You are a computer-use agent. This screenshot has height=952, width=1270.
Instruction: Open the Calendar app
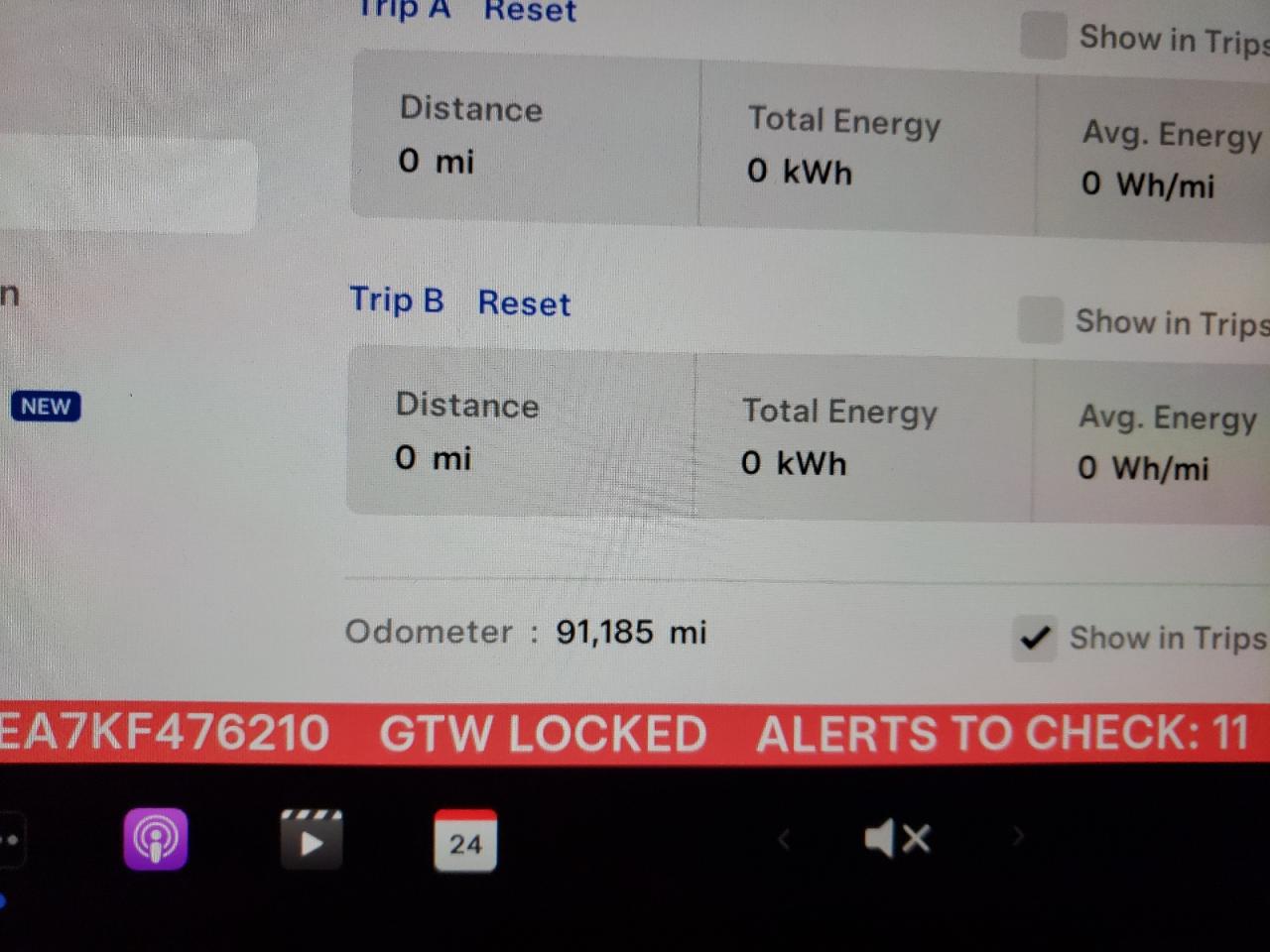[465, 842]
